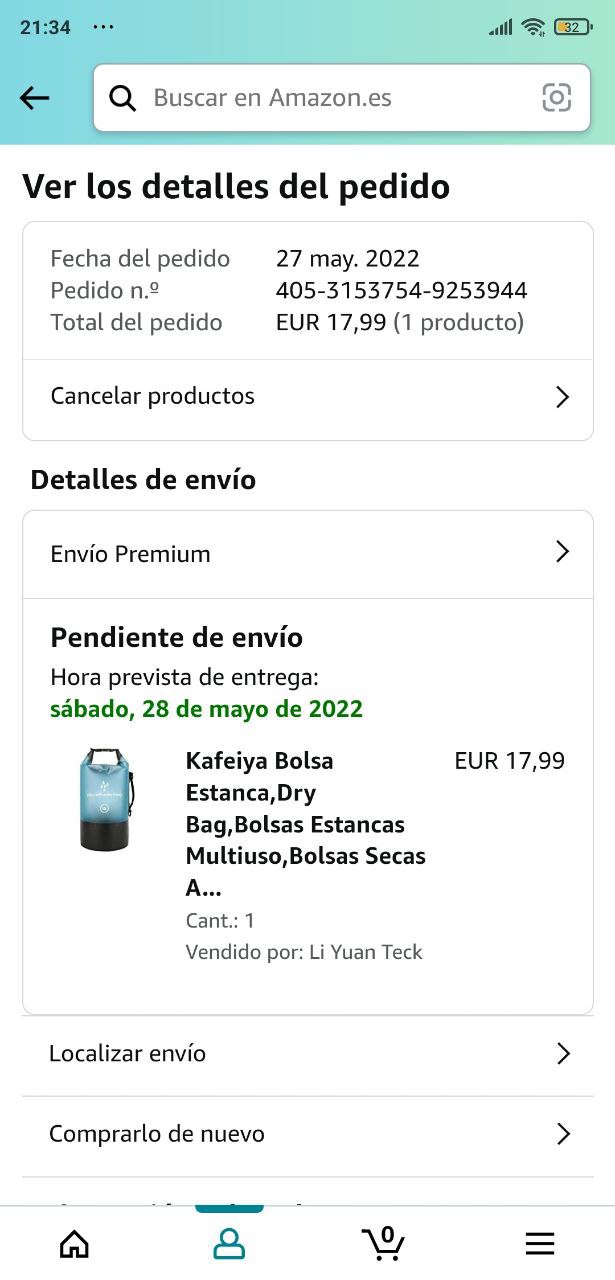Open the hamburger menu tab
This screenshot has width=615, height=1280.
(539, 1243)
